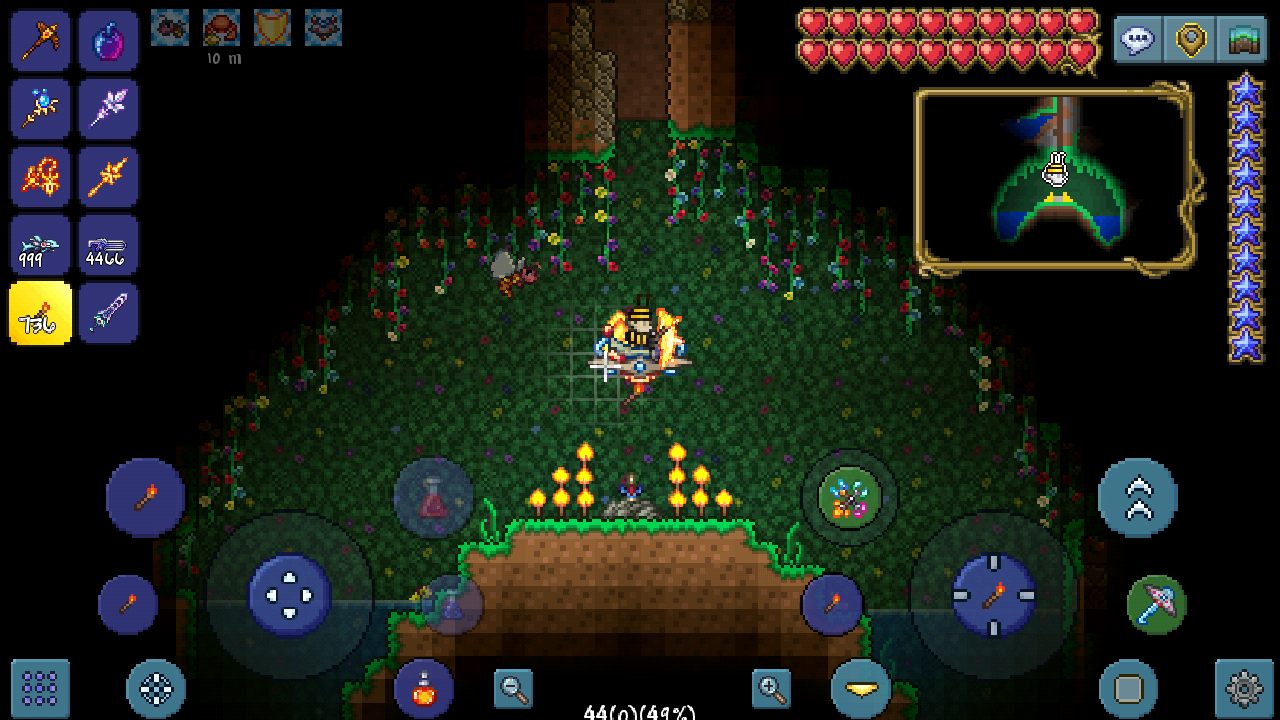Open the inventory grid button
This screenshot has width=1280, height=720.
(x=40, y=689)
